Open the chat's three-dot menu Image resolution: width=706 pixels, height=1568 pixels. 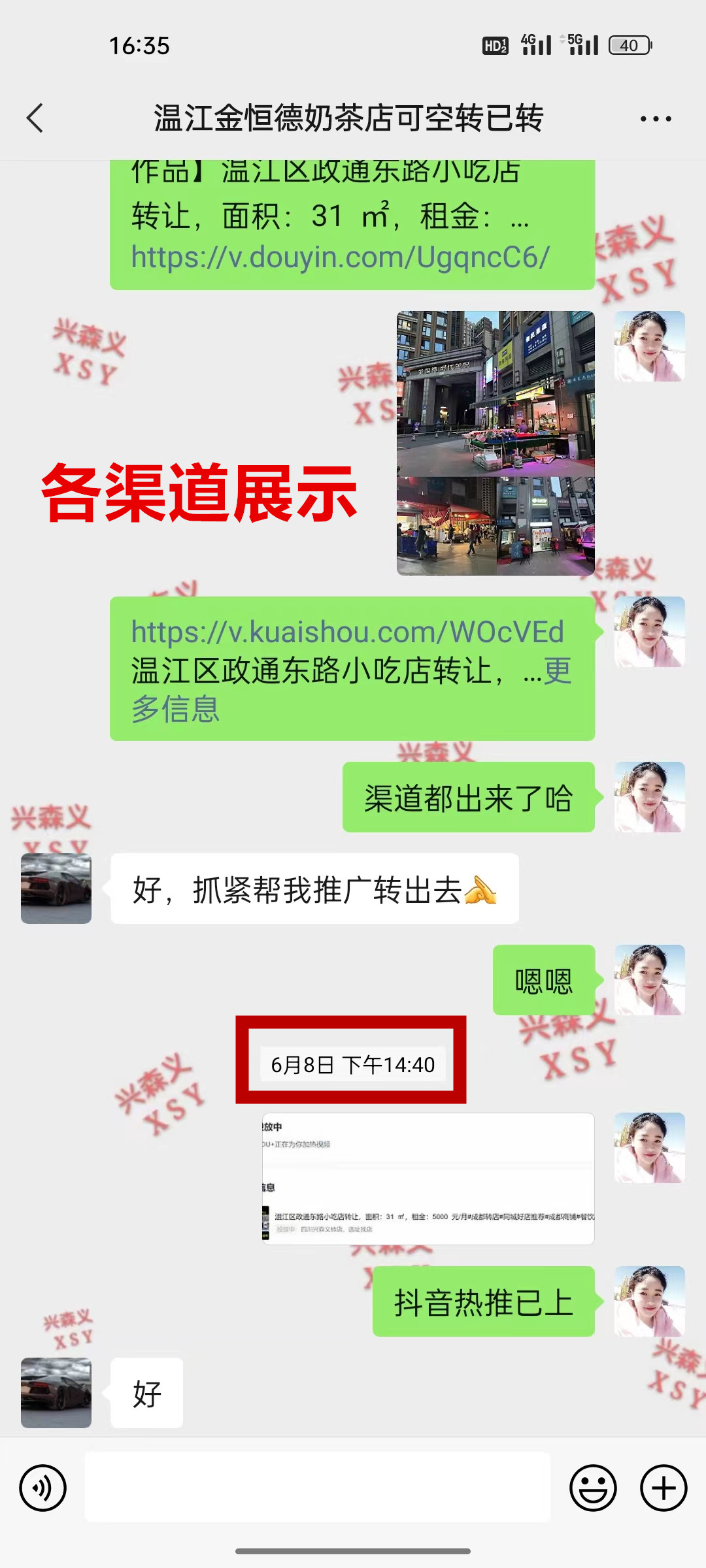click(656, 118)
